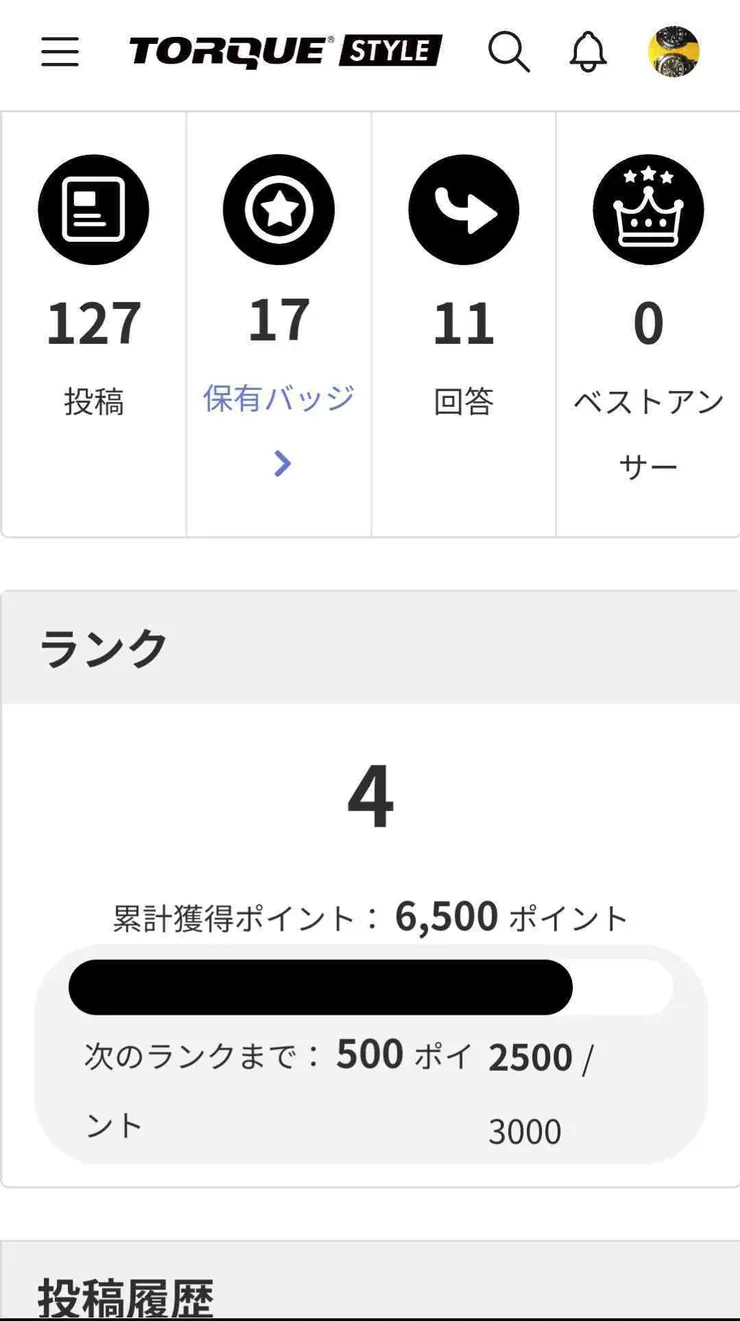Image resolution: width=740 pixels, height=1321 pixels.
Task: Open the hamburger navigation menu
Action: click(60, 52)
